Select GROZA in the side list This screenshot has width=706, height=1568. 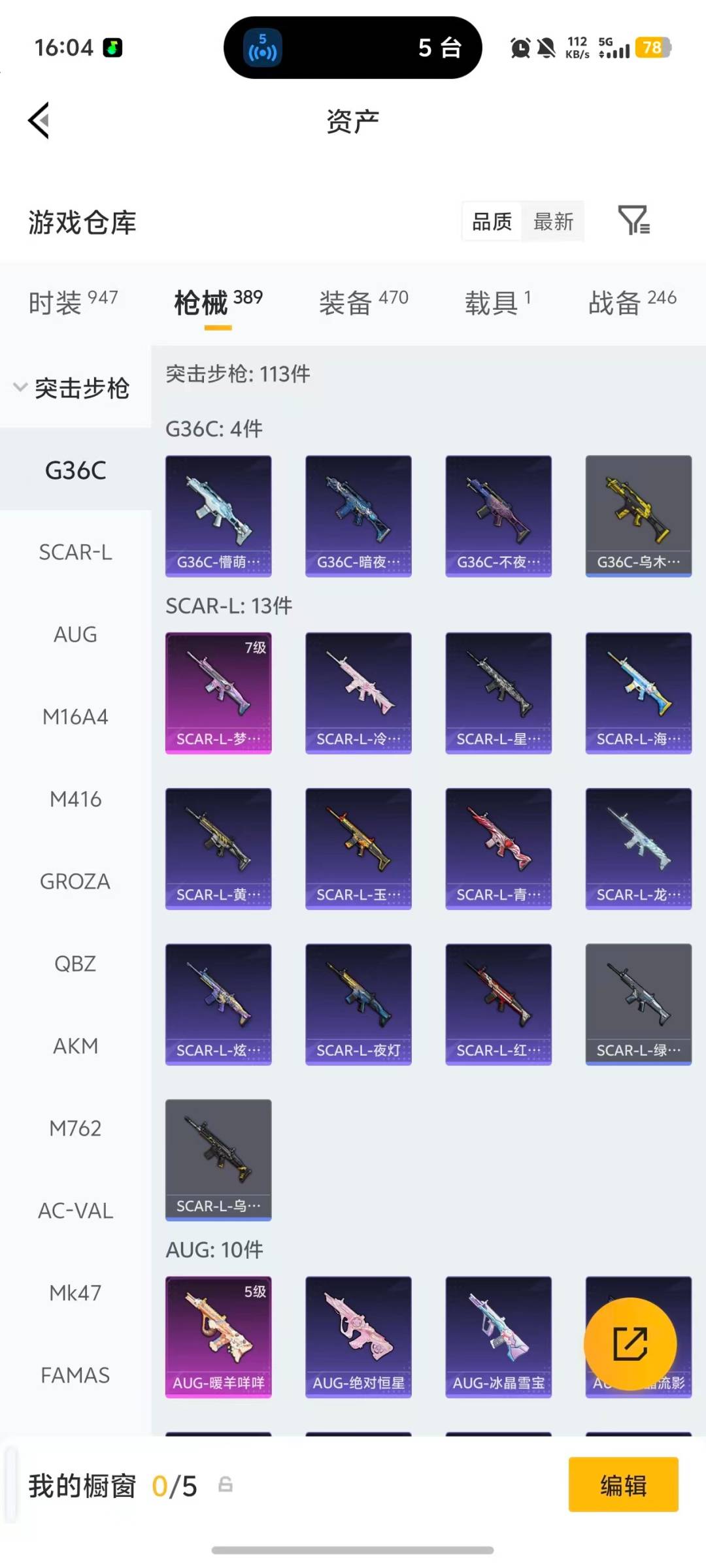75,881
